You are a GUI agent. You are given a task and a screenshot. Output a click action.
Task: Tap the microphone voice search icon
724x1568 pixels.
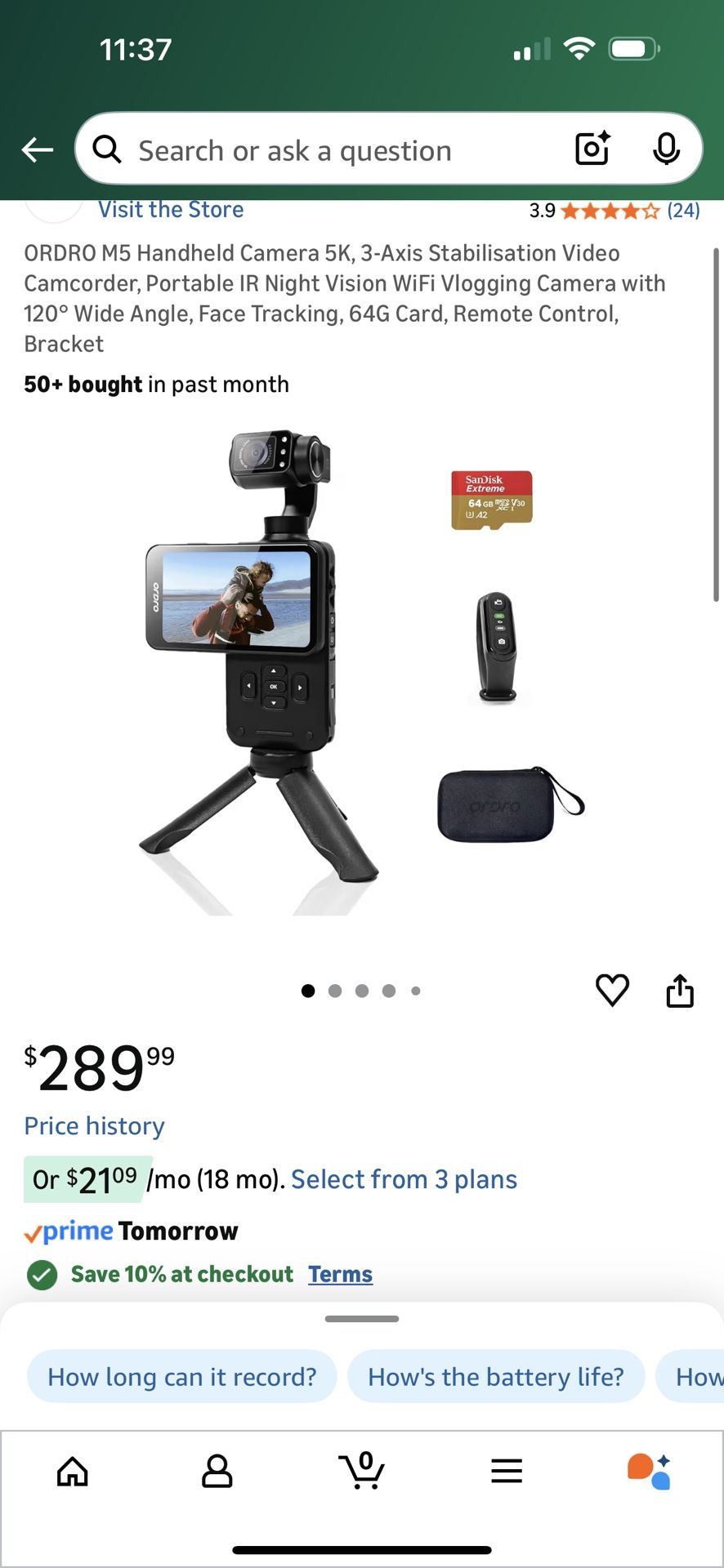(667, 149)
